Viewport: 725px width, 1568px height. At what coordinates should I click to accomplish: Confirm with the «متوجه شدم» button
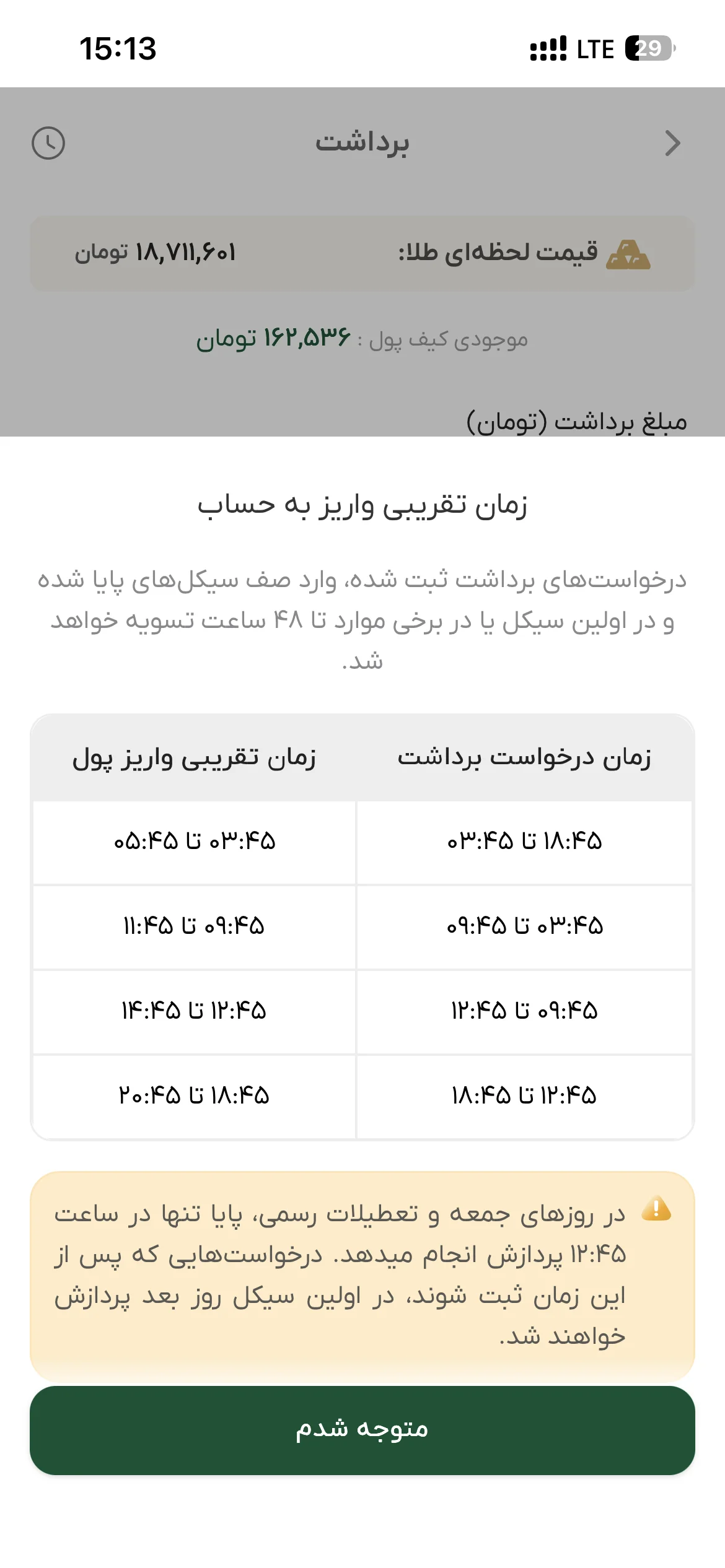(362, 1430)
